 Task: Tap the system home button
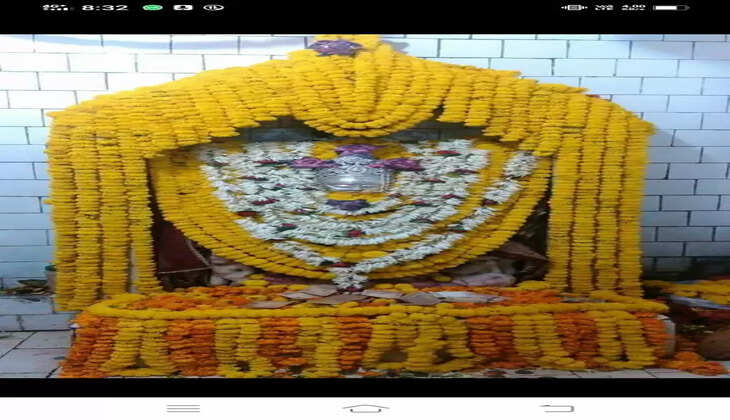365,408
